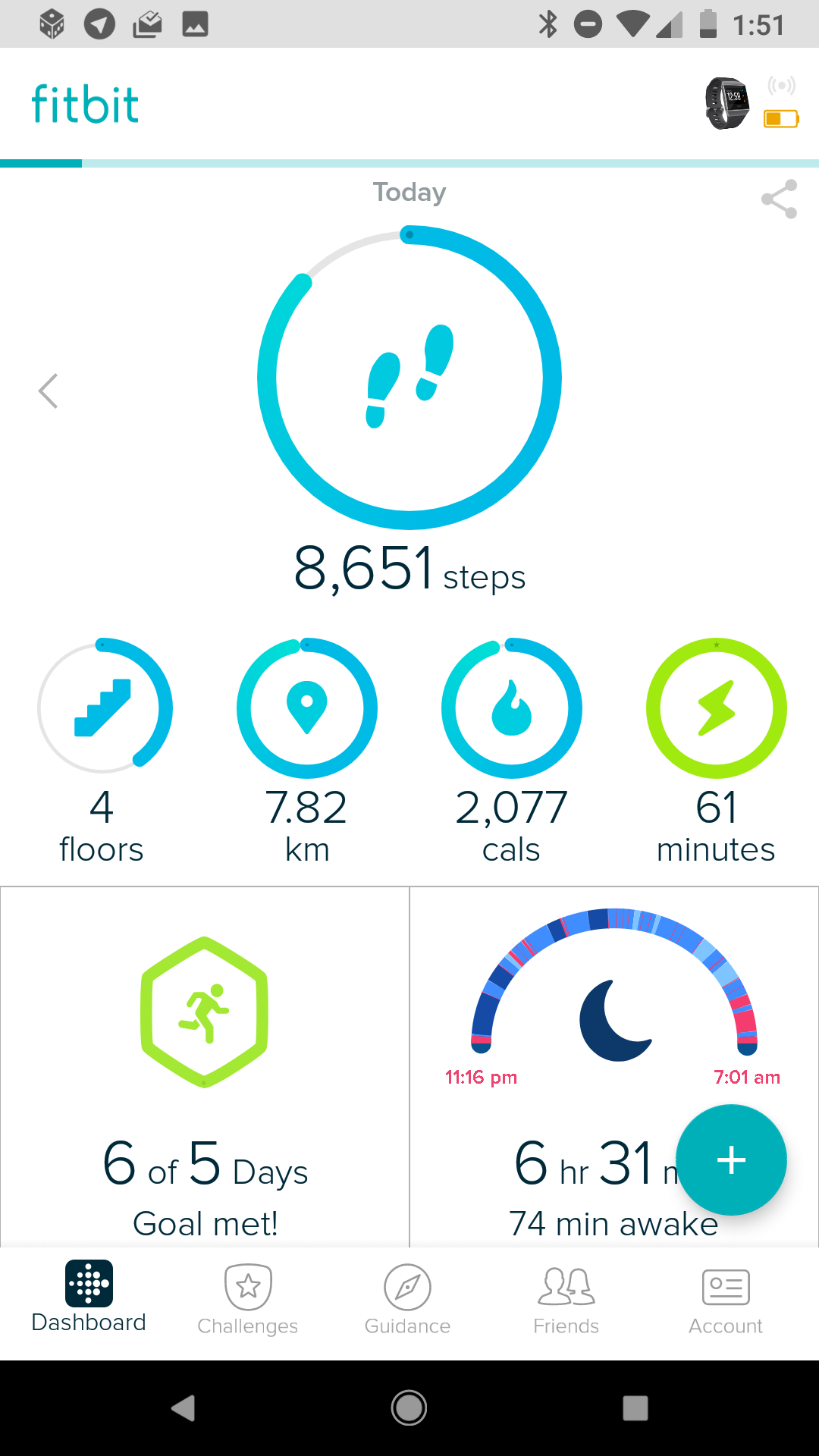This screenshot has height=1456, width=819.
Task: Switch to the Challenges tab
Action: 248,1300
